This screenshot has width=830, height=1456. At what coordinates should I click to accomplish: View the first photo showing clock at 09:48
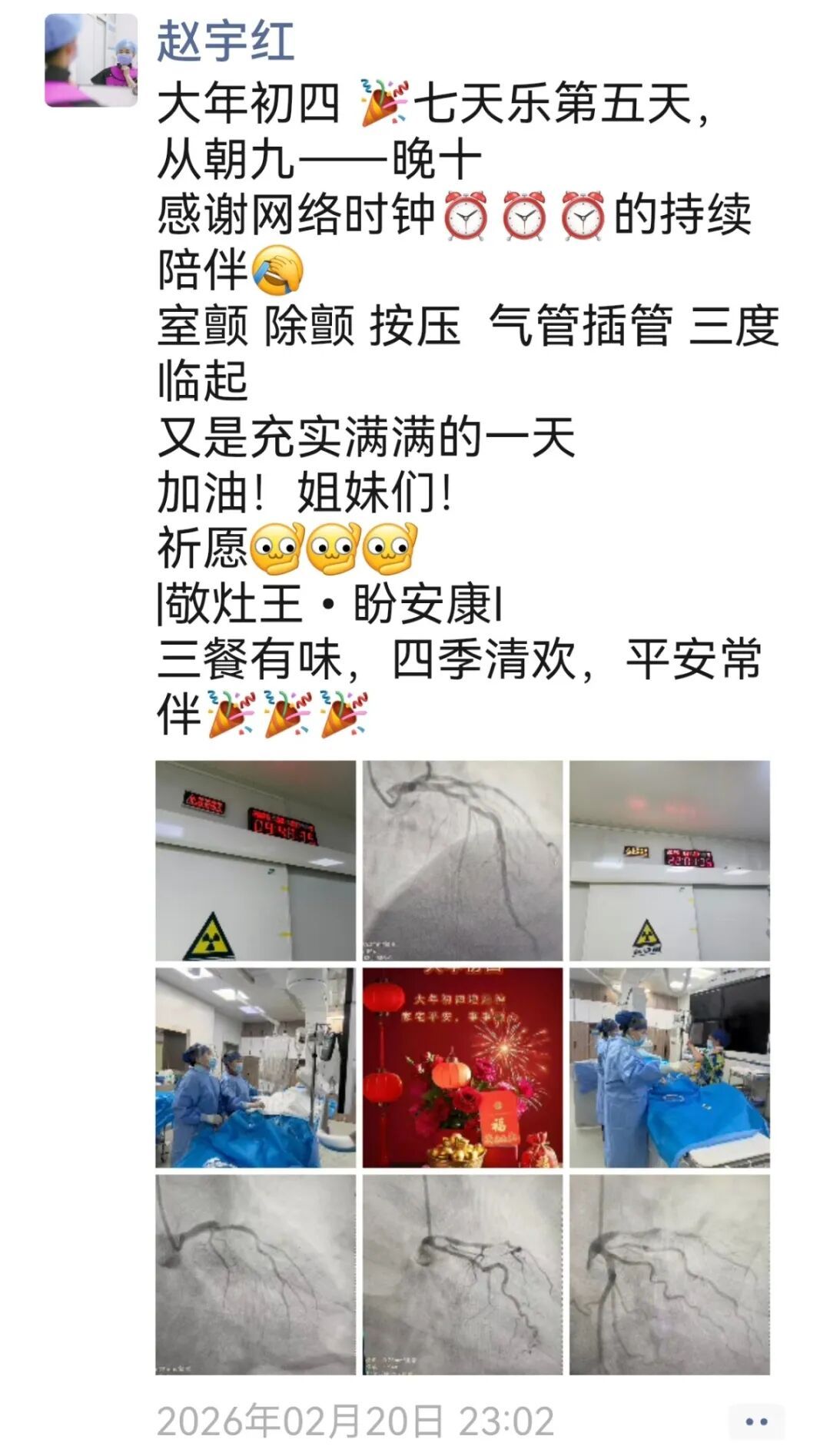256,861
